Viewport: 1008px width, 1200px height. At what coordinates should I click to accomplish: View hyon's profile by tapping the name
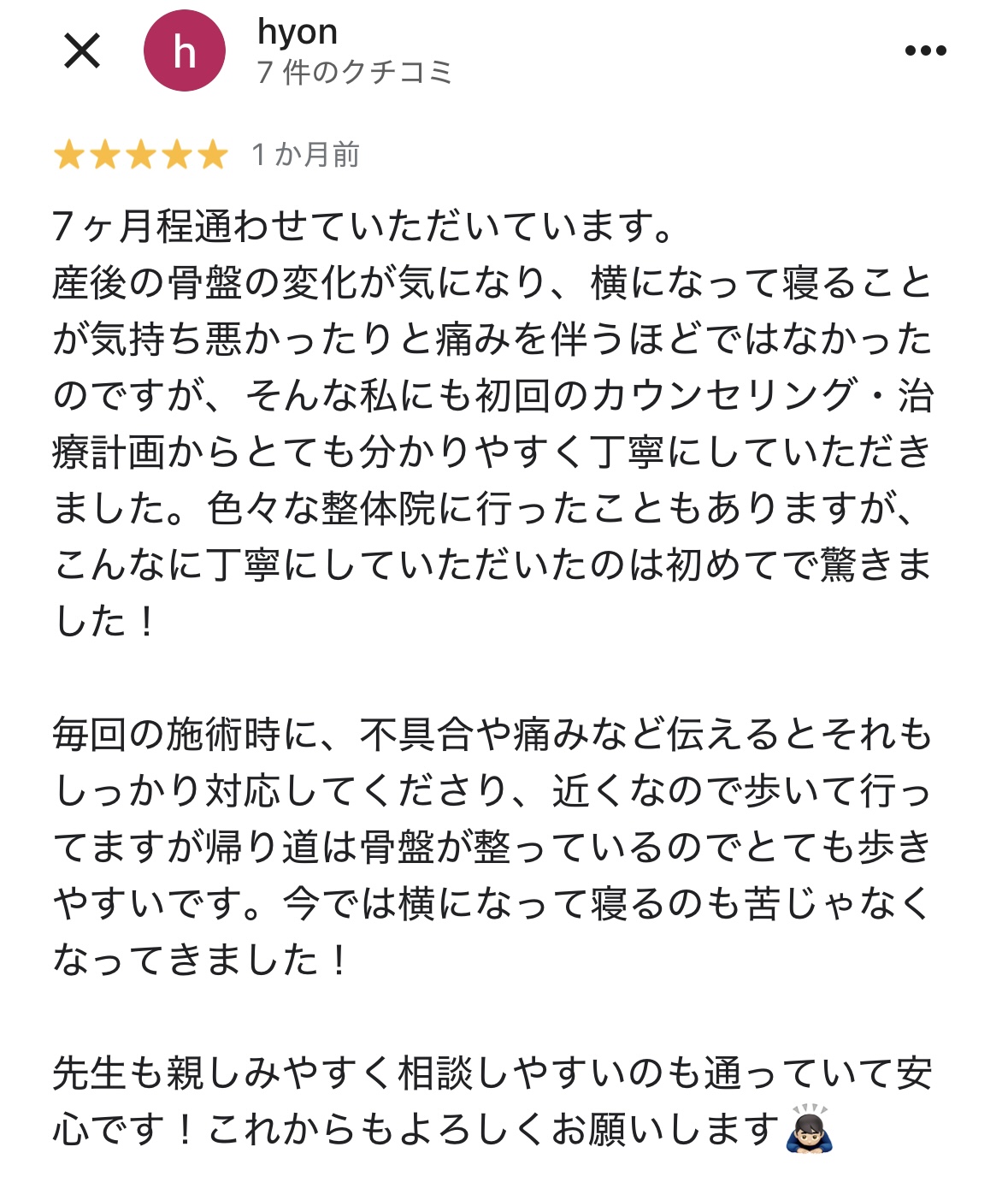(297, 33)
